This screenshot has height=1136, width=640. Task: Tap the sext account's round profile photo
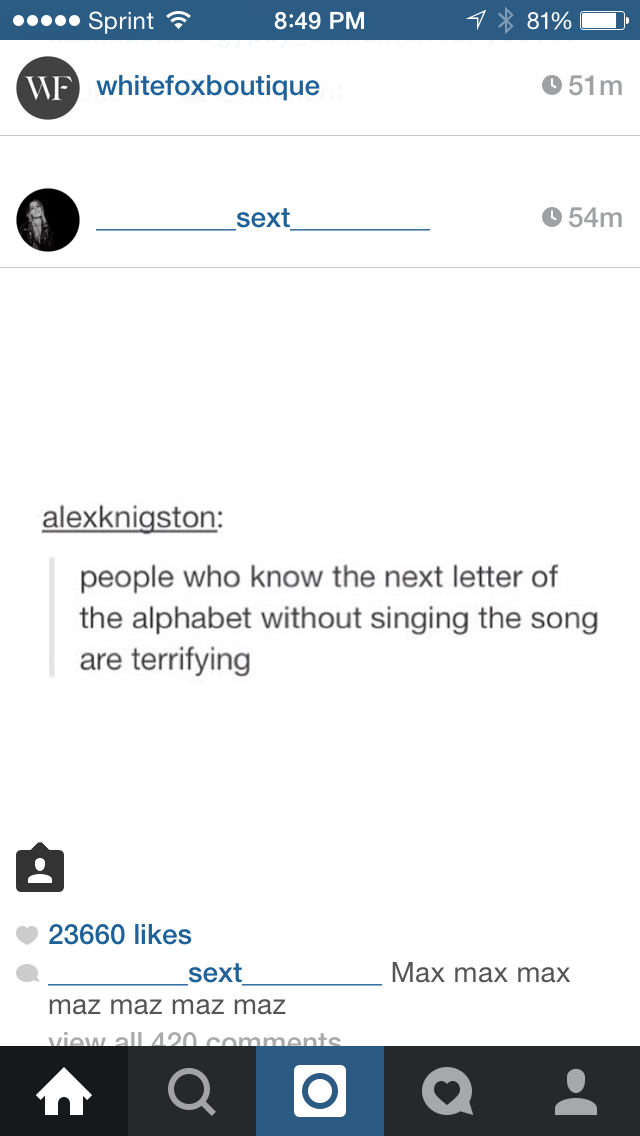pyautogui.click(x=48, y=220)
